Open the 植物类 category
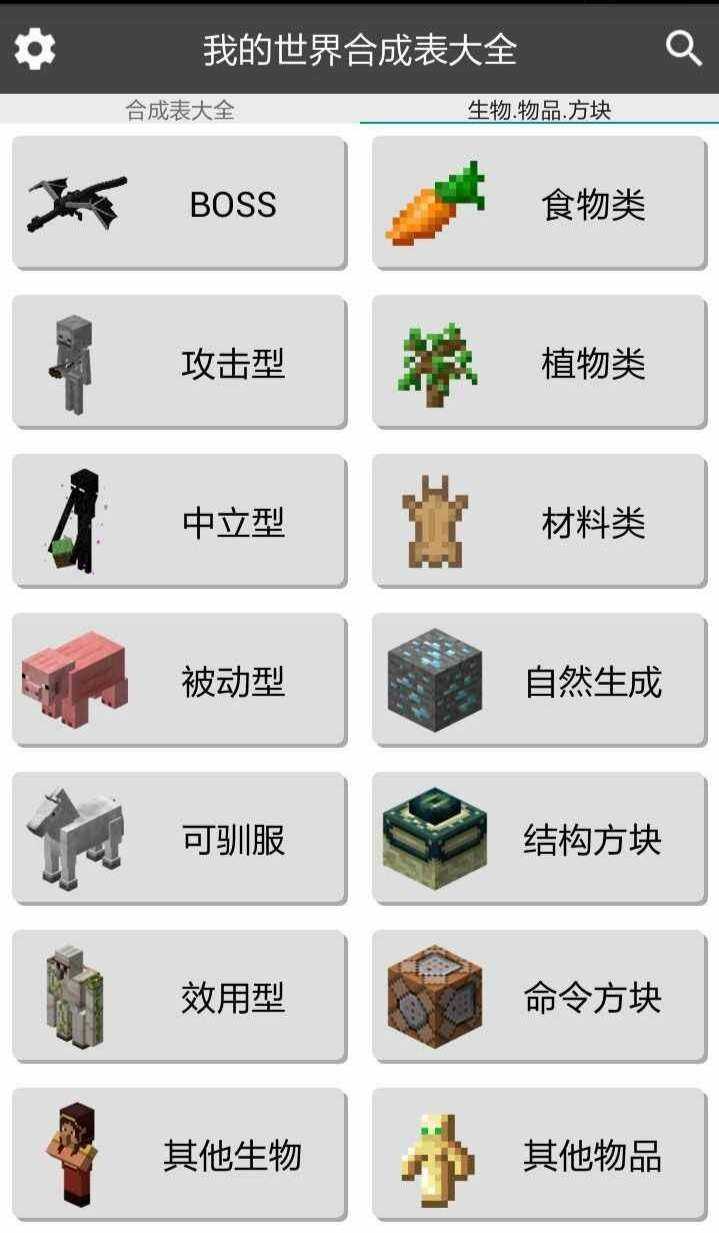 tap(539, 362)
